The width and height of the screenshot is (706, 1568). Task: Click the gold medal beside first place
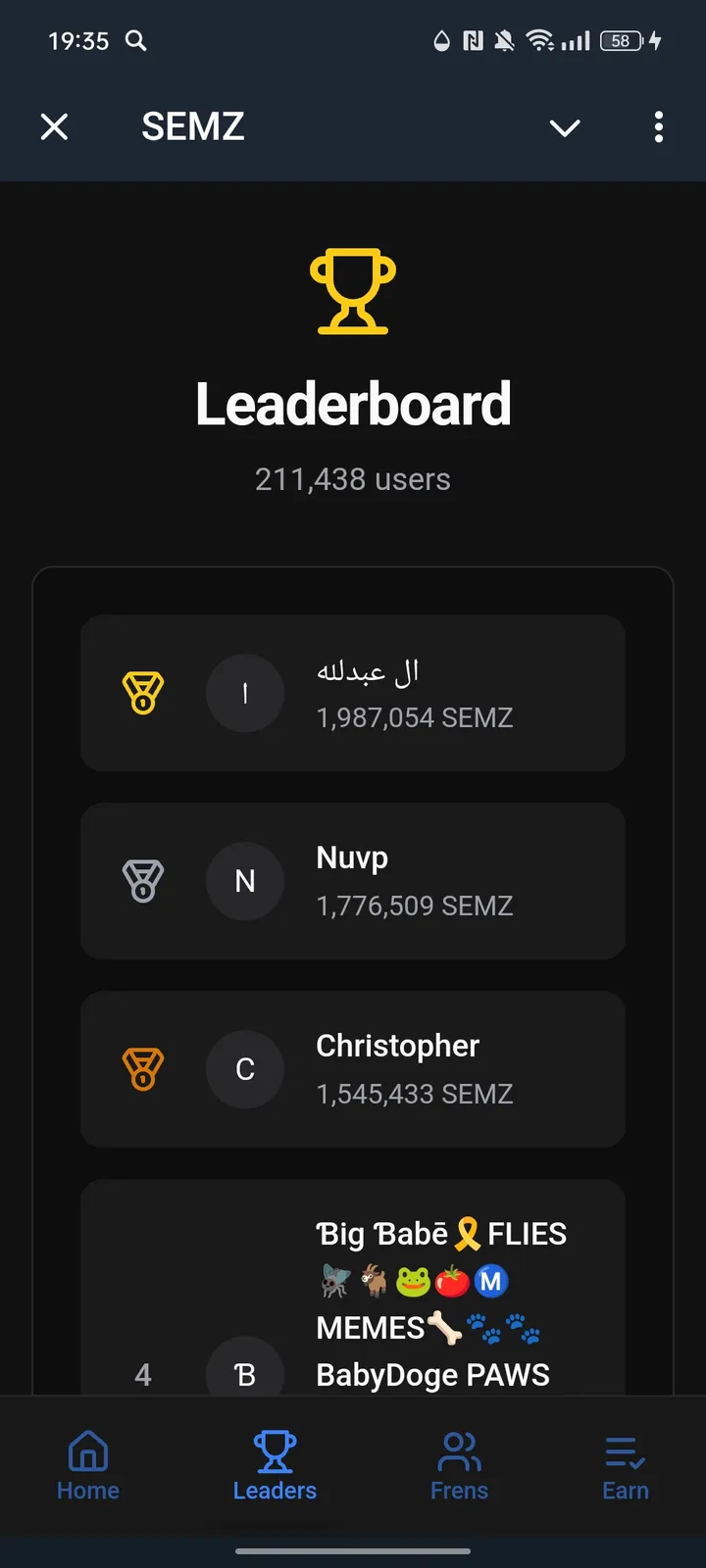tap(142, 693)
